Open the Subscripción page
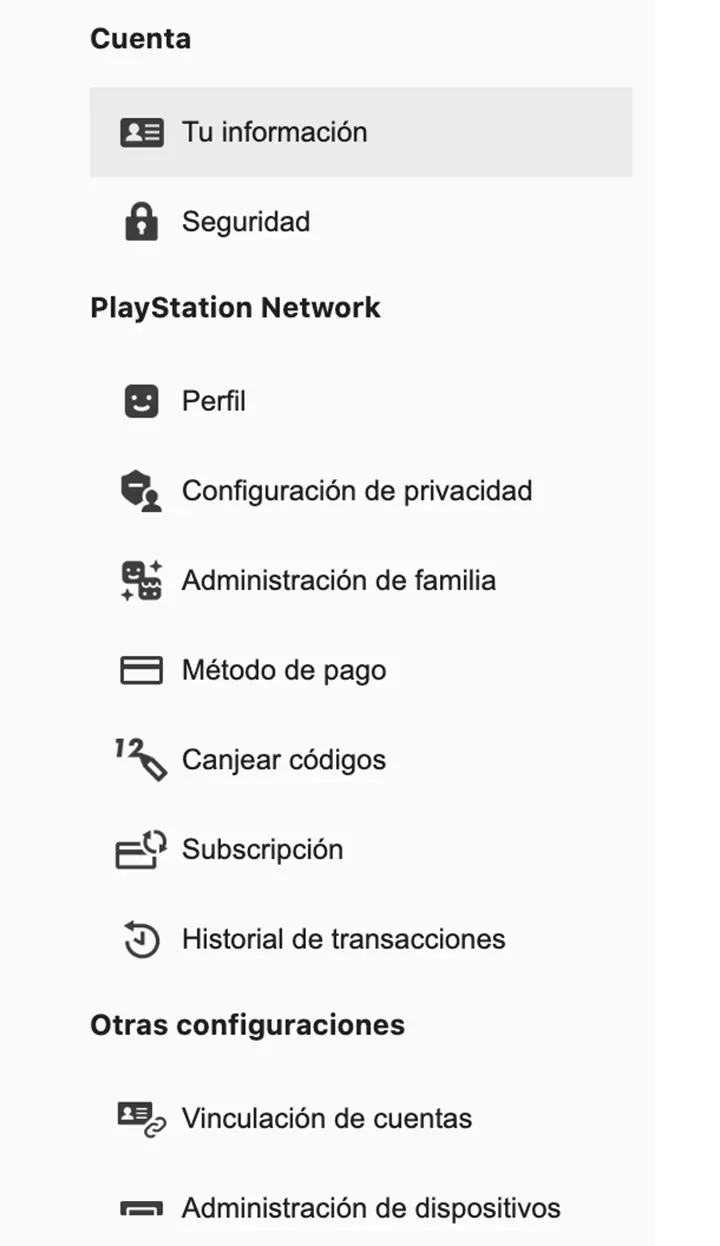The width and height of the screenshot is (720, 1246). pyautogui.click(x=262, y=850)
